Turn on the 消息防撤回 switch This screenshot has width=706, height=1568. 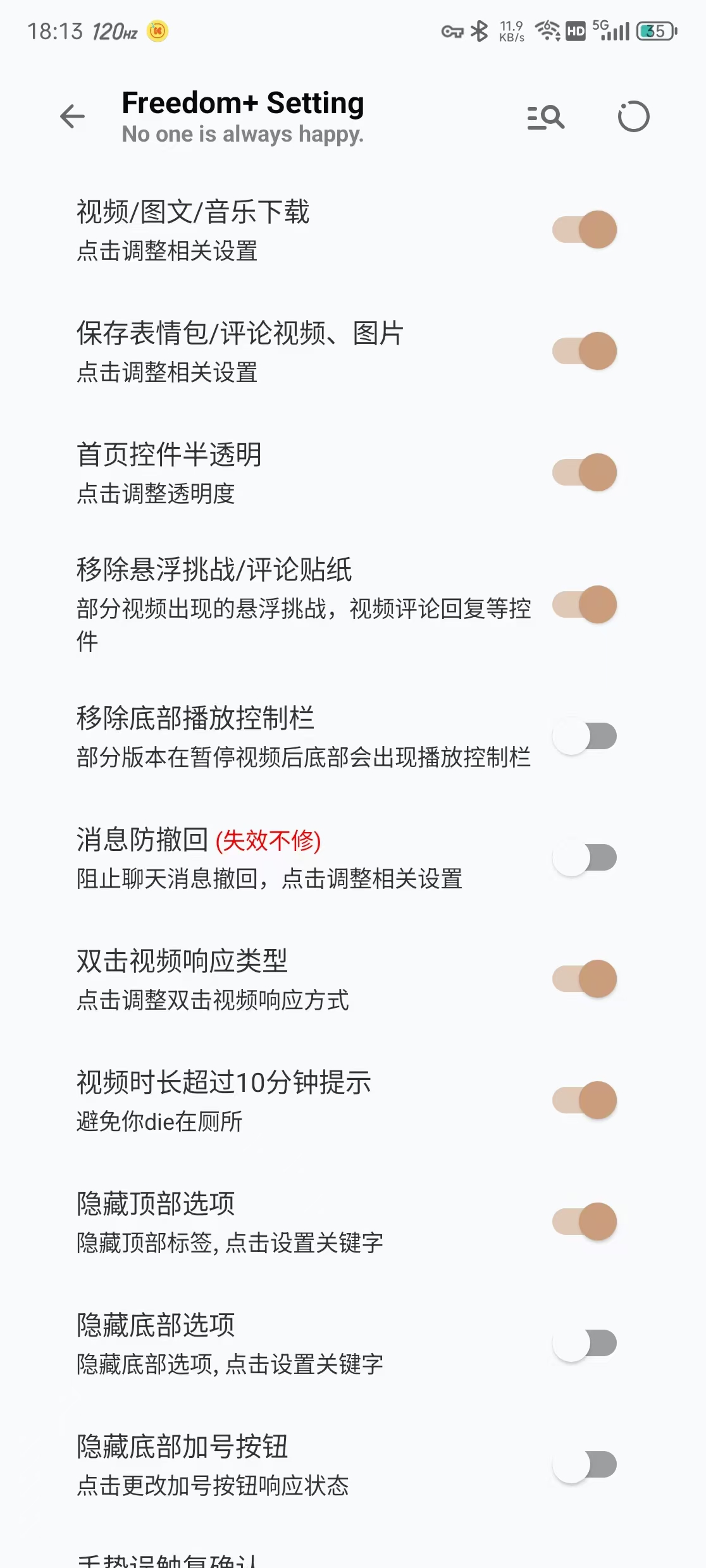tap(585, 857)
